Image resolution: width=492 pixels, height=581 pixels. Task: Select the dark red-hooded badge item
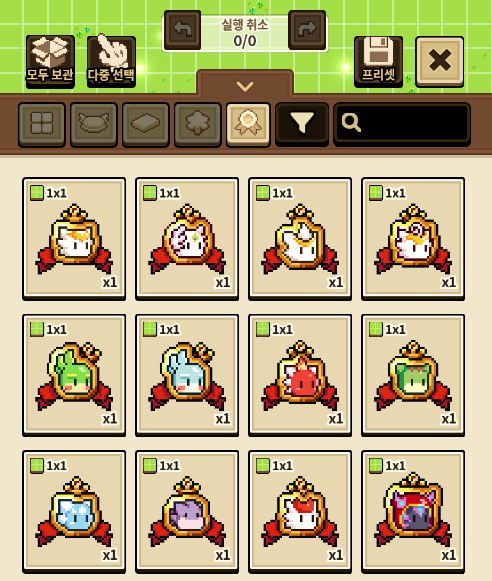[413, 512]
